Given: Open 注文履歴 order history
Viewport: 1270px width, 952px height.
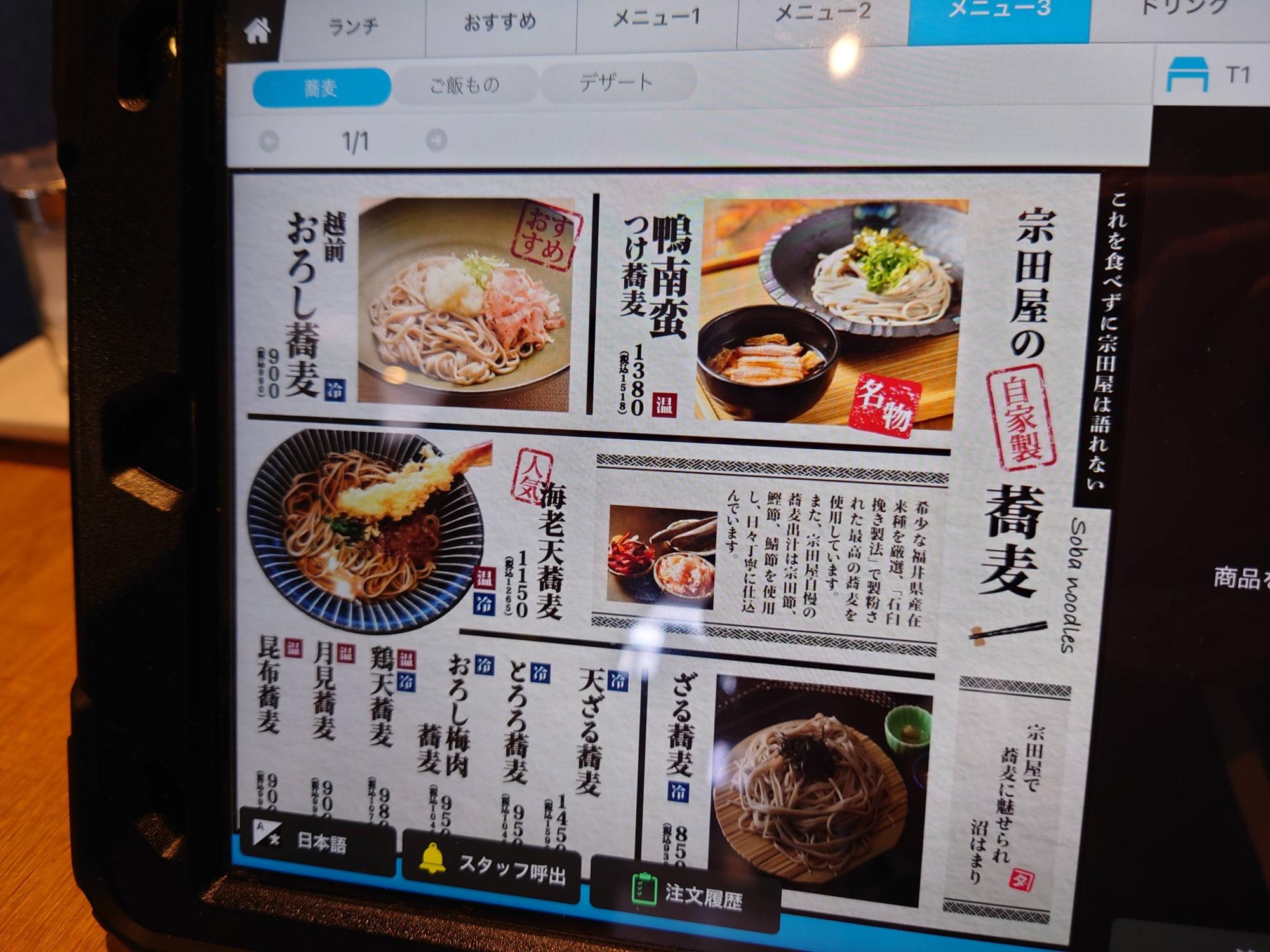Looking at the screenshot, I should tap(686, 893).
